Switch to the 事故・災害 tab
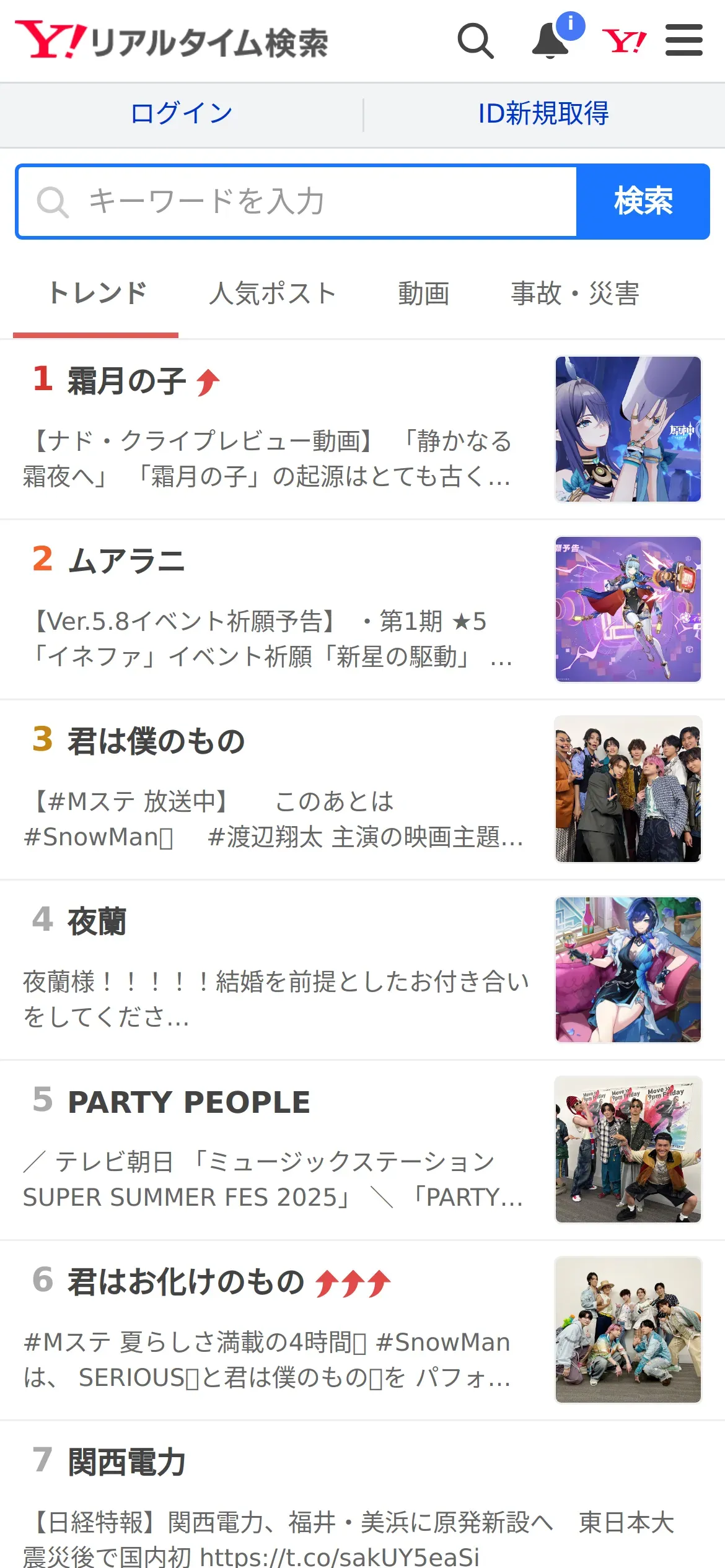 574,294
